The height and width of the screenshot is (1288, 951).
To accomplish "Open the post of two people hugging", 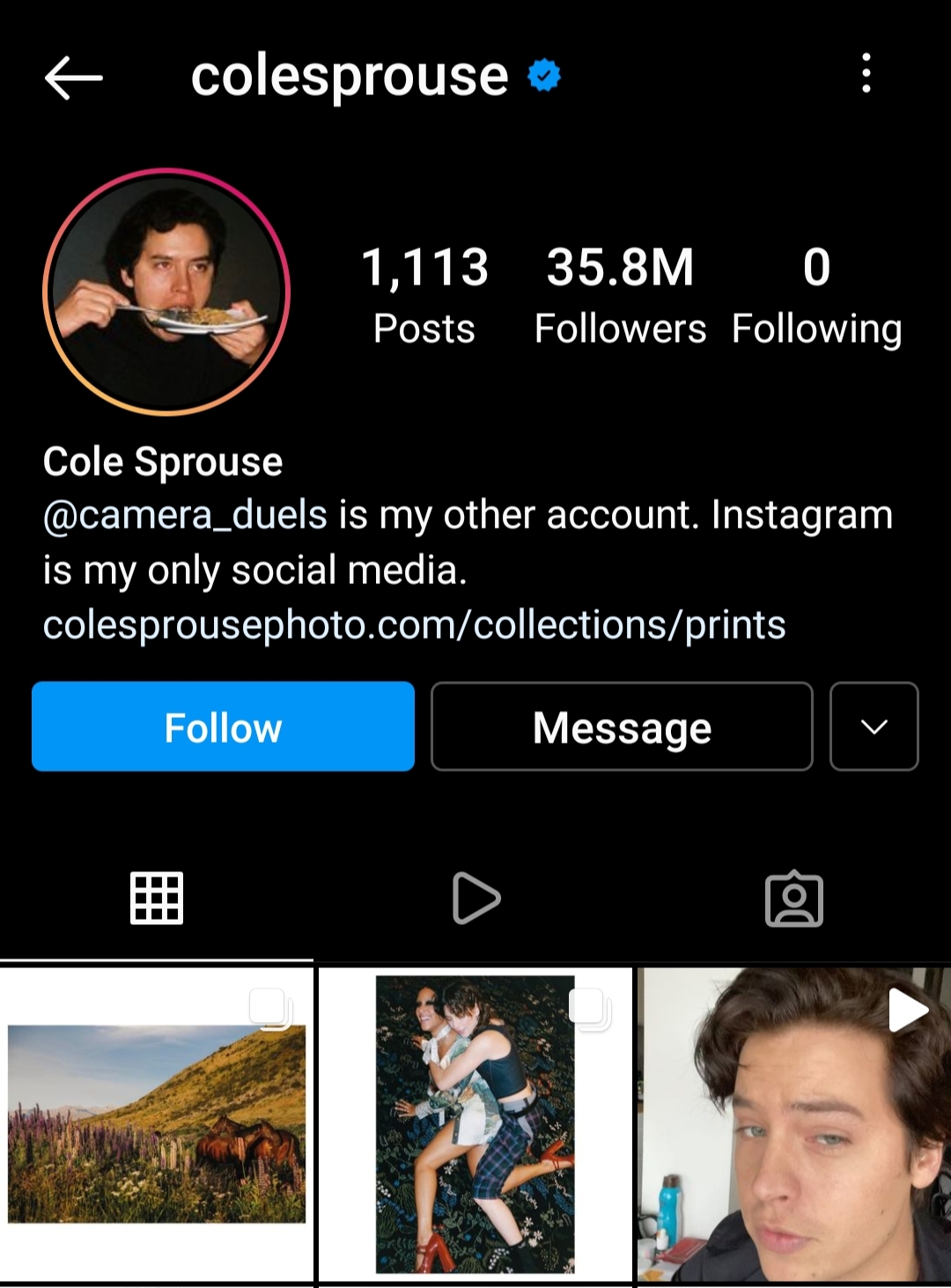I will (x=475, y=1124).
